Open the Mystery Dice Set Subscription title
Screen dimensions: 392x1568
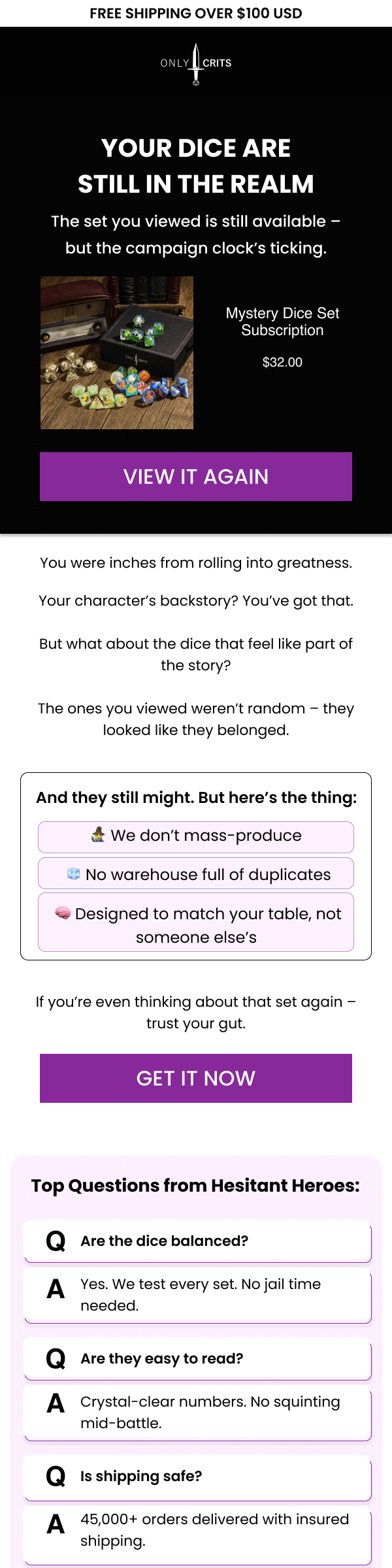[282, 321]
